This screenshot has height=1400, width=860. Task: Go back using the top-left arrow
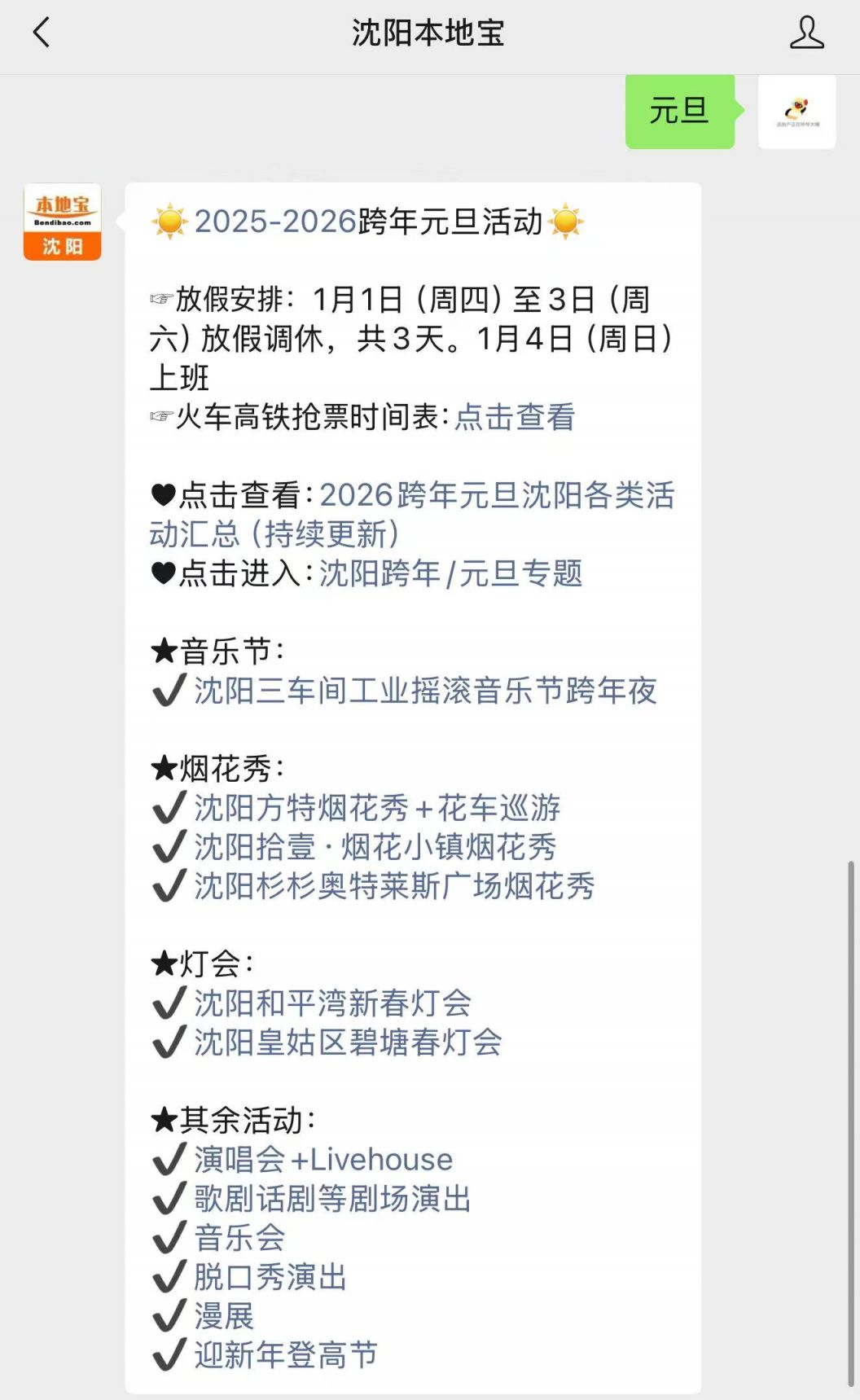point(42,33)
